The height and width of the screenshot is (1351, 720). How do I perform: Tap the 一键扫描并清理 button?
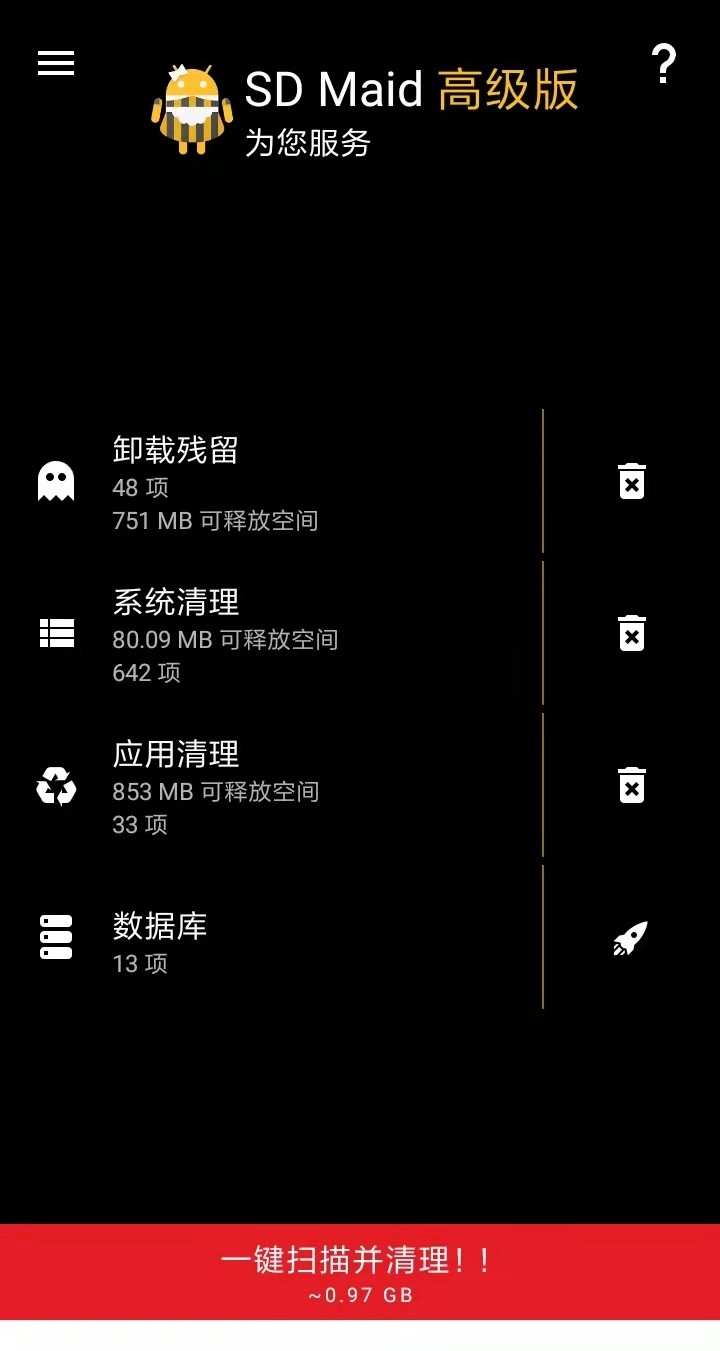pos(360,1272)
